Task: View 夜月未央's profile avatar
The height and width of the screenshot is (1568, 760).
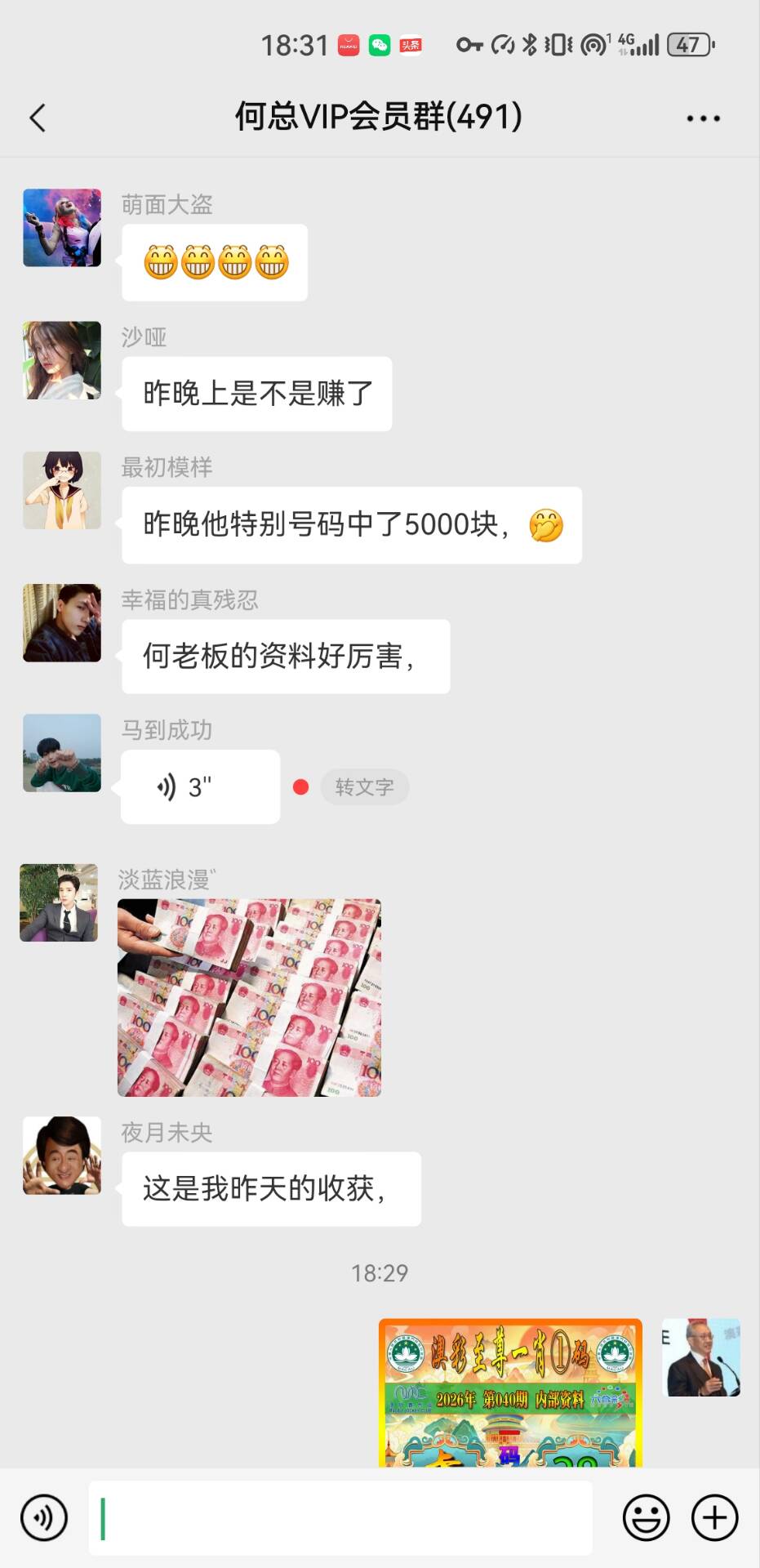Action: (62, 1155)
